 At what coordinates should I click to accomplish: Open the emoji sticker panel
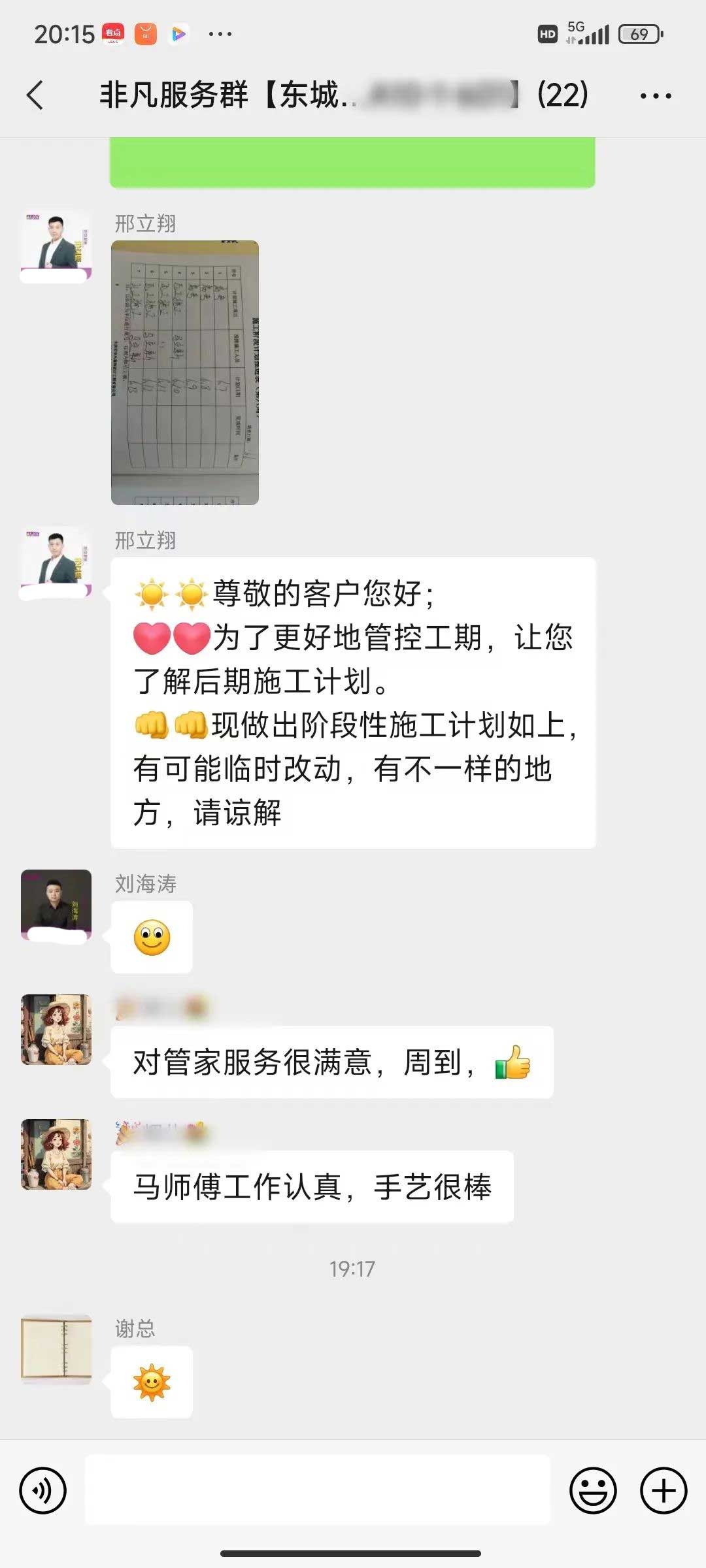pyautogui.click(x=593, y=1491)
